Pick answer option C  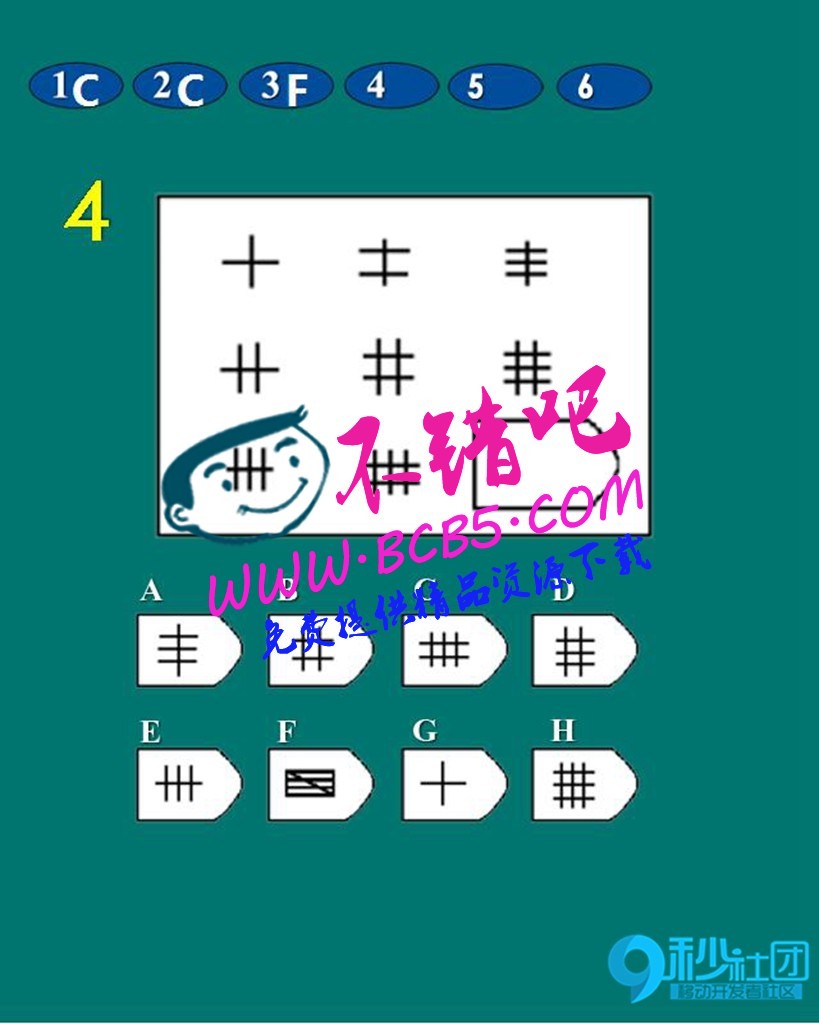452,651
